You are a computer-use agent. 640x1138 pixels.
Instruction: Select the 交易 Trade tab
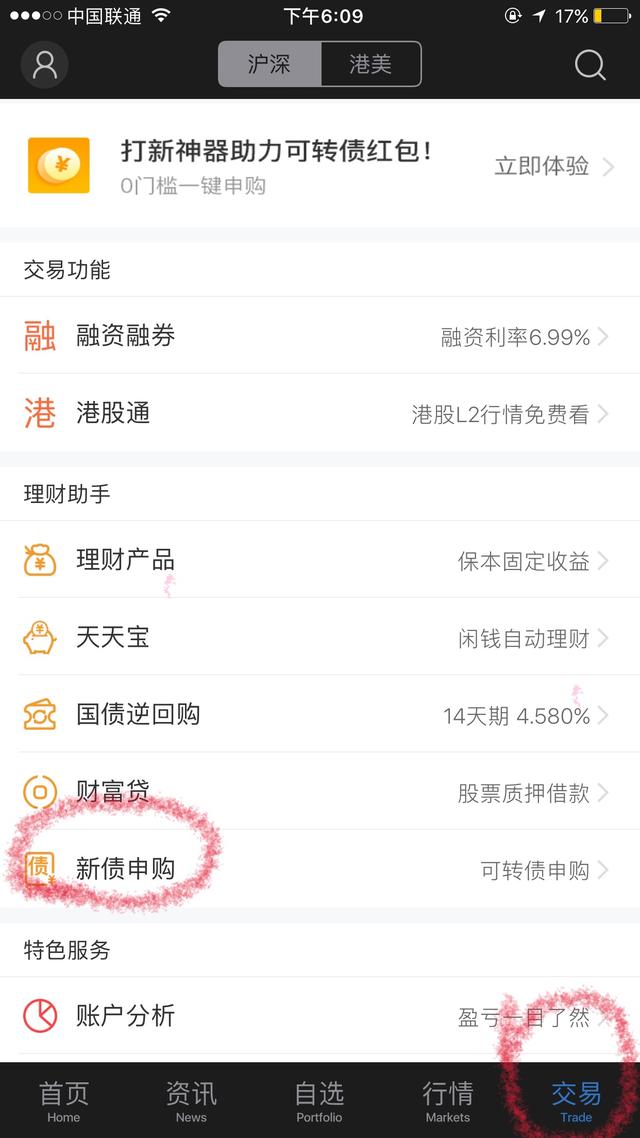point(576,1100)
